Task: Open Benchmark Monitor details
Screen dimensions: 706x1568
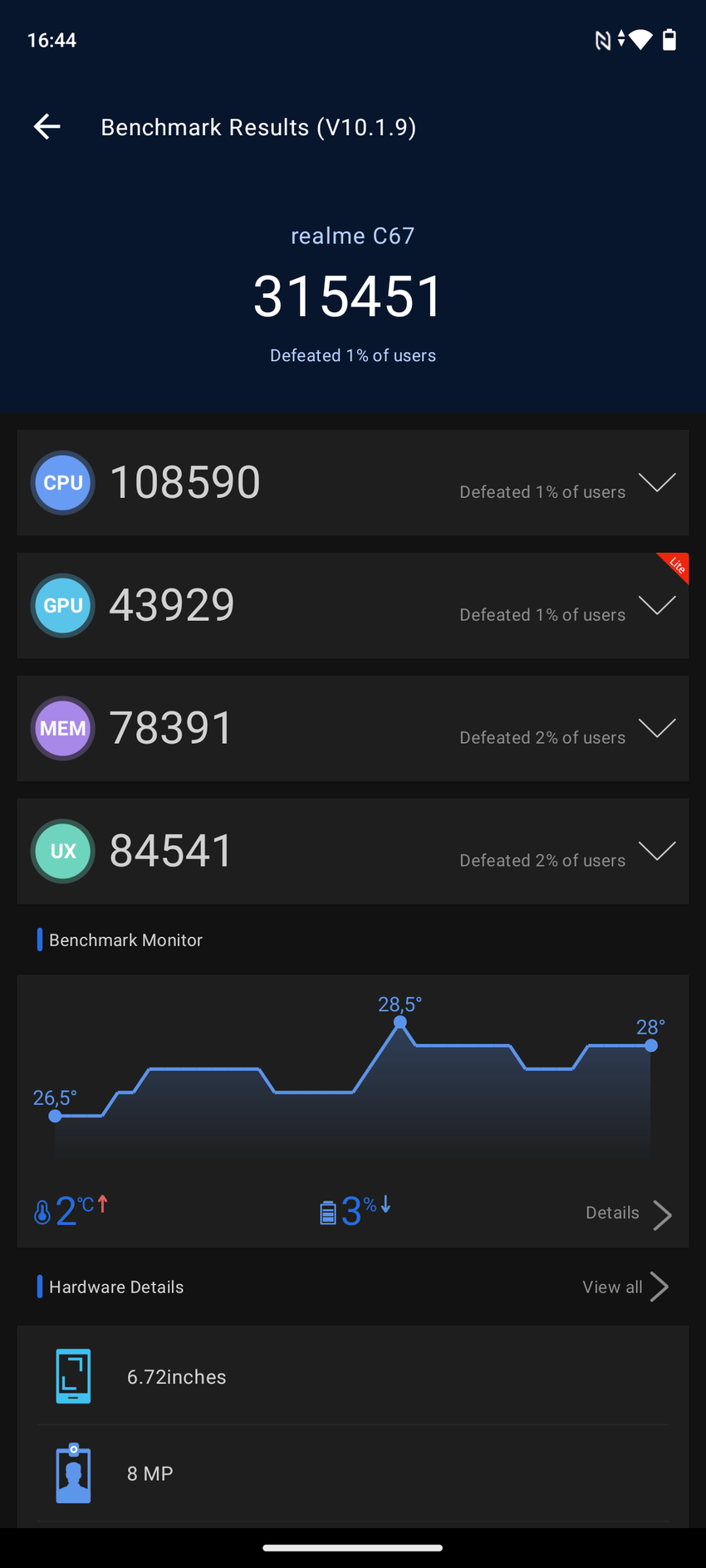Action: point(628,1214)
